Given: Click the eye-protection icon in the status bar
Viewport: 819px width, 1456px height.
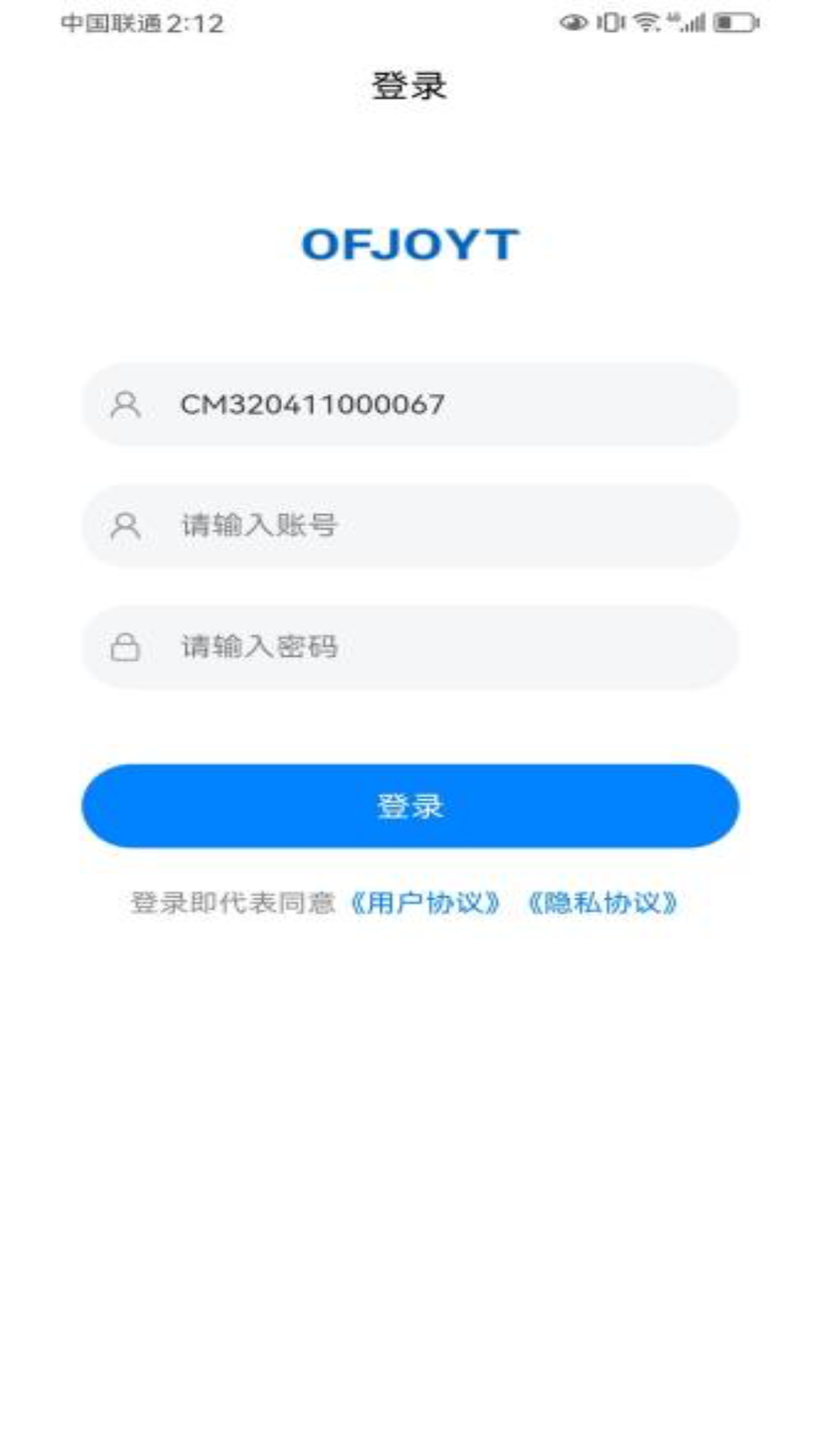Looking at the screenshot, I should click(574, 23).
